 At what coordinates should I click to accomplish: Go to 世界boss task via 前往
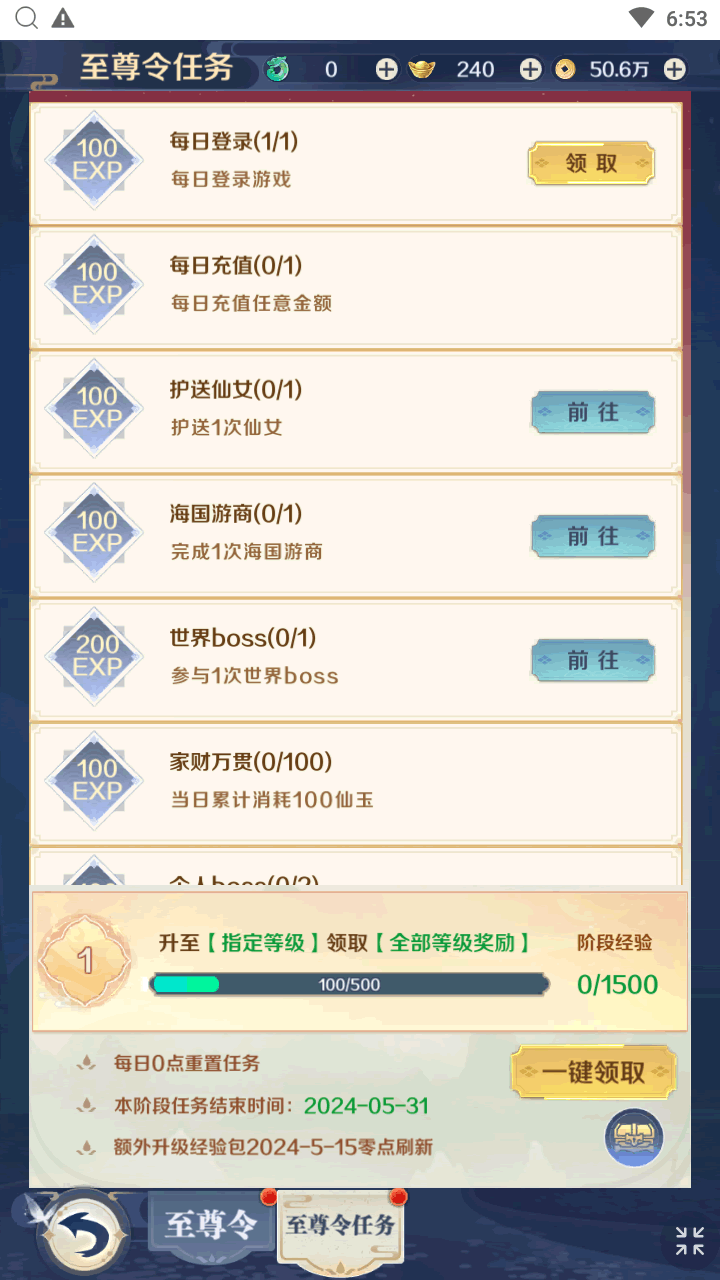click(592, 660)
